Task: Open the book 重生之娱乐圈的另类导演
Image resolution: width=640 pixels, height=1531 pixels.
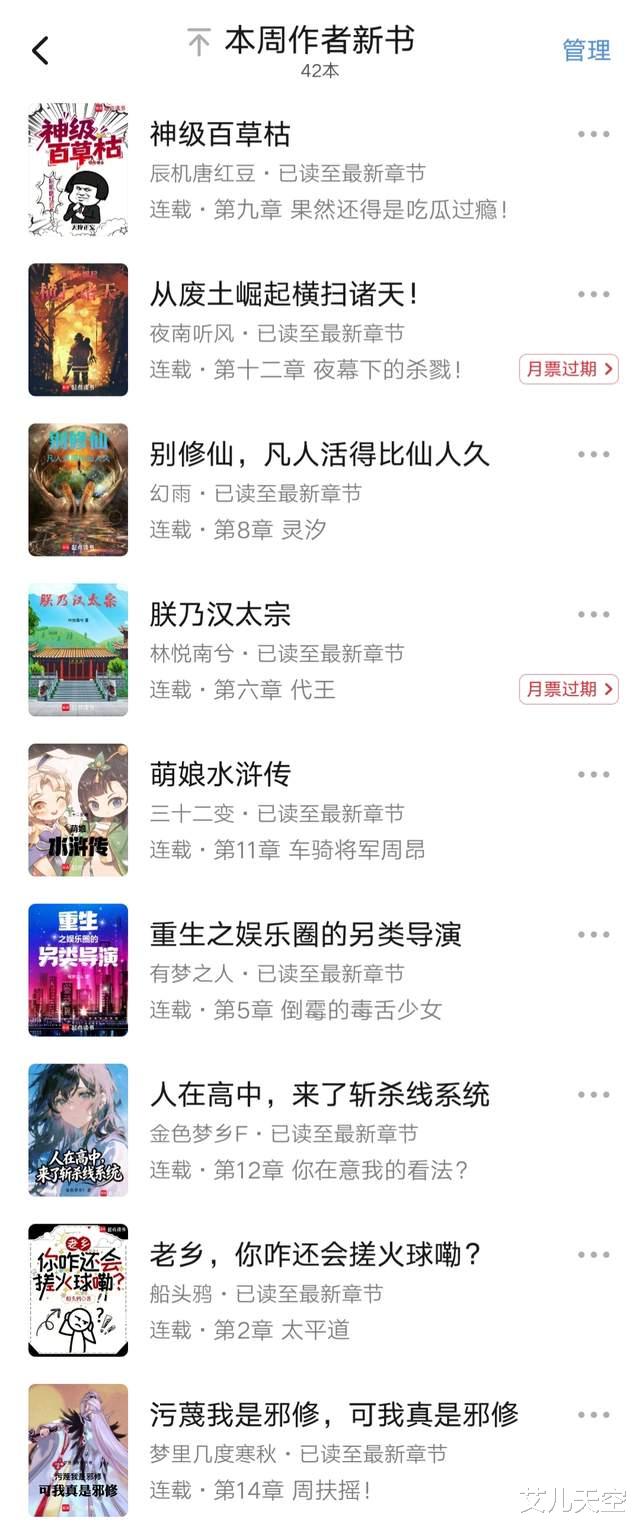Action: coord(305,934)
